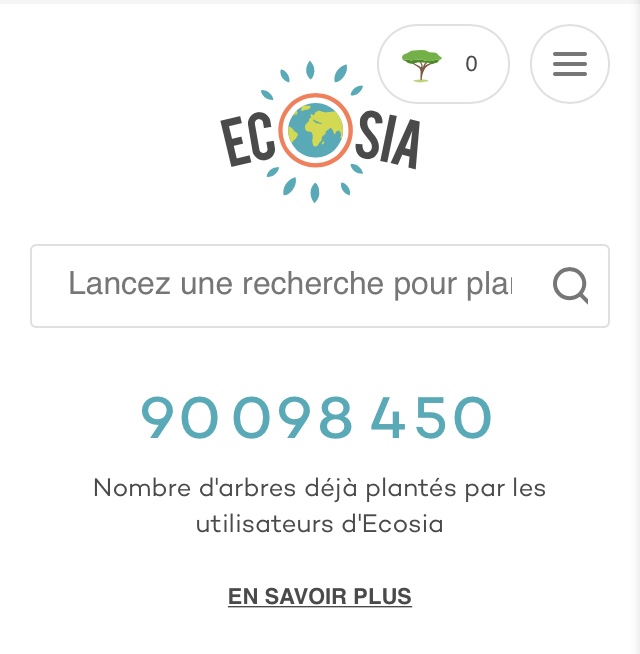Follow the 'EN SAVOIR PLUS' link
The height and width of the screenshot is (654, 640).
click(x=320, y=597)
